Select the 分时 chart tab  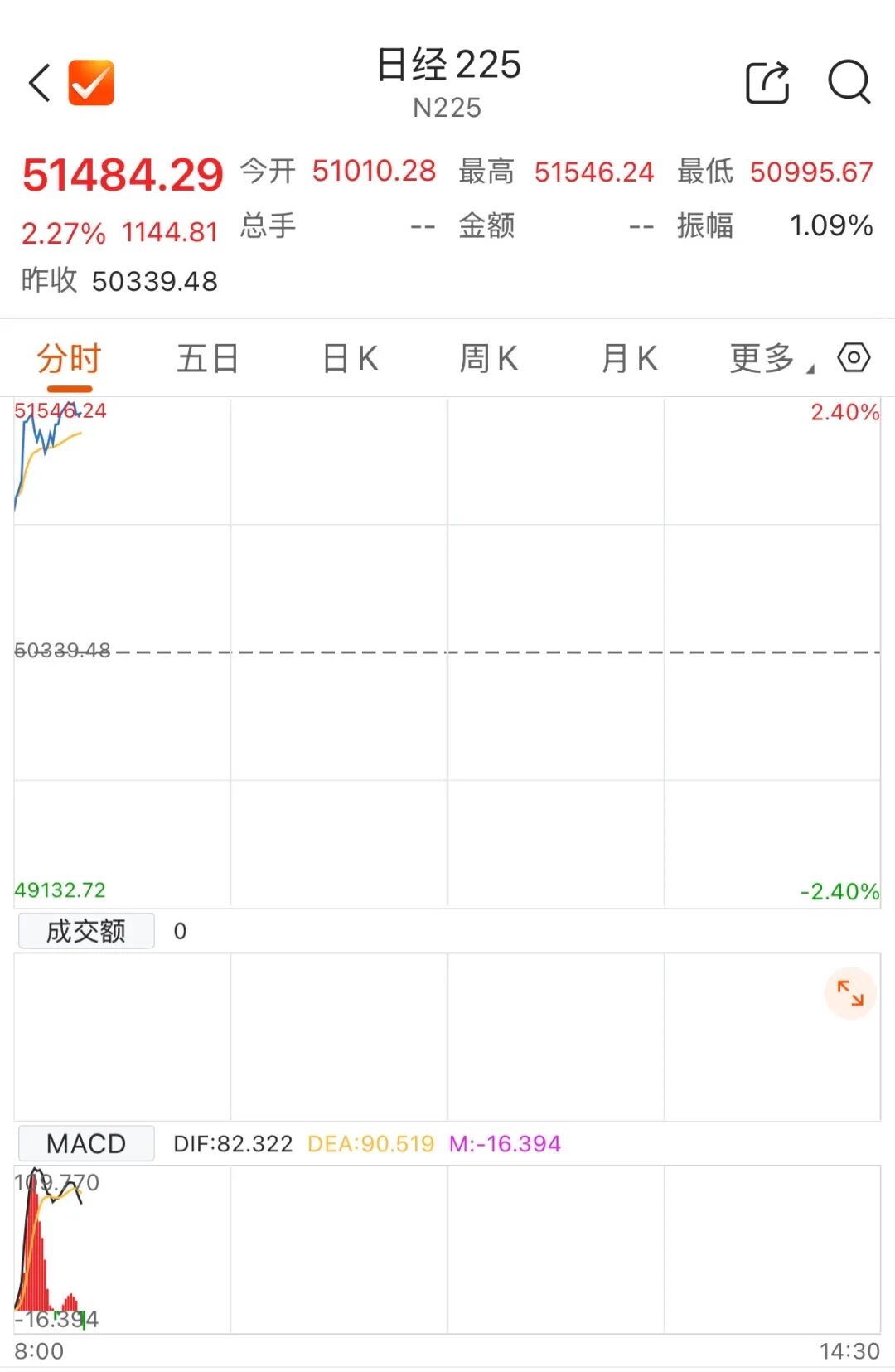[69, 359]
